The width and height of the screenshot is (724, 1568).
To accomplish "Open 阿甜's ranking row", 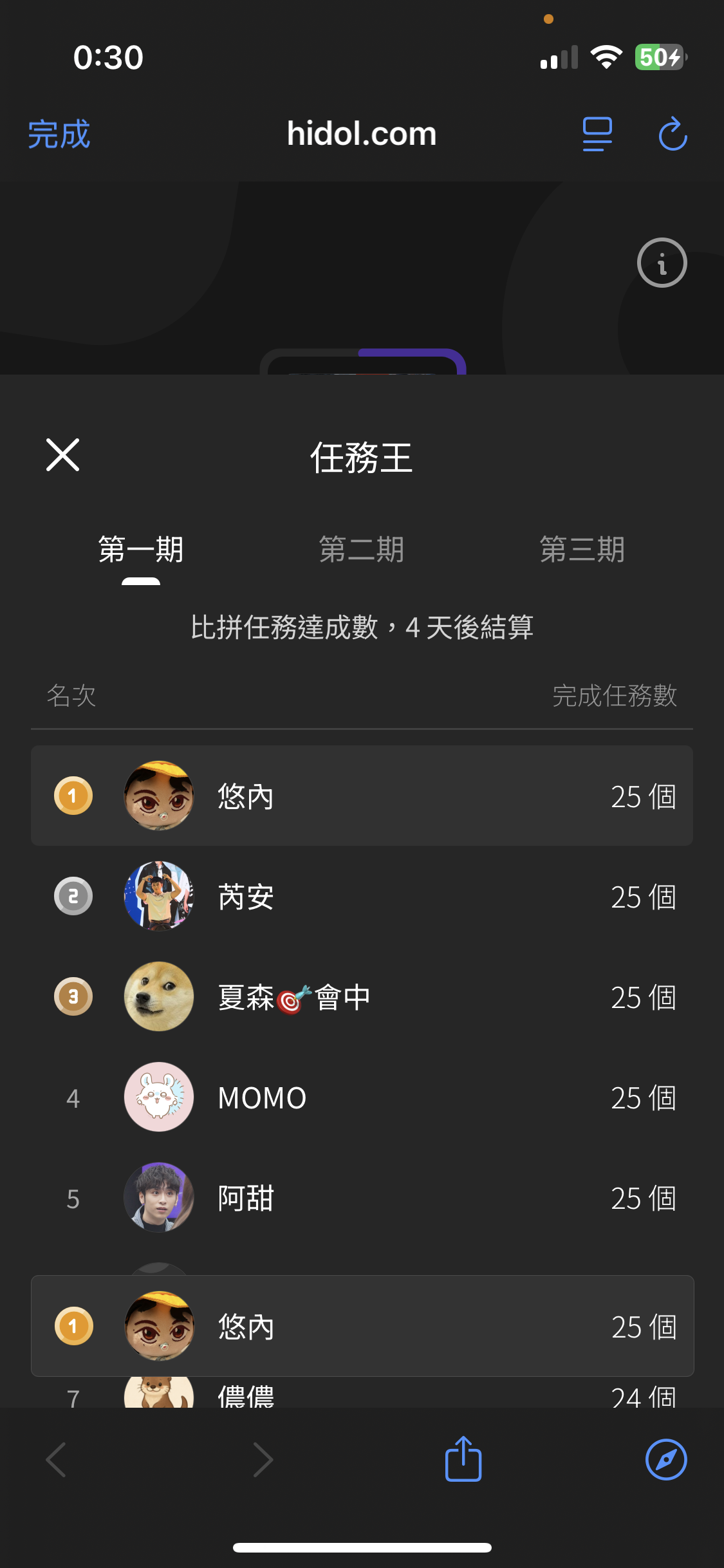I will (362, 1198).
